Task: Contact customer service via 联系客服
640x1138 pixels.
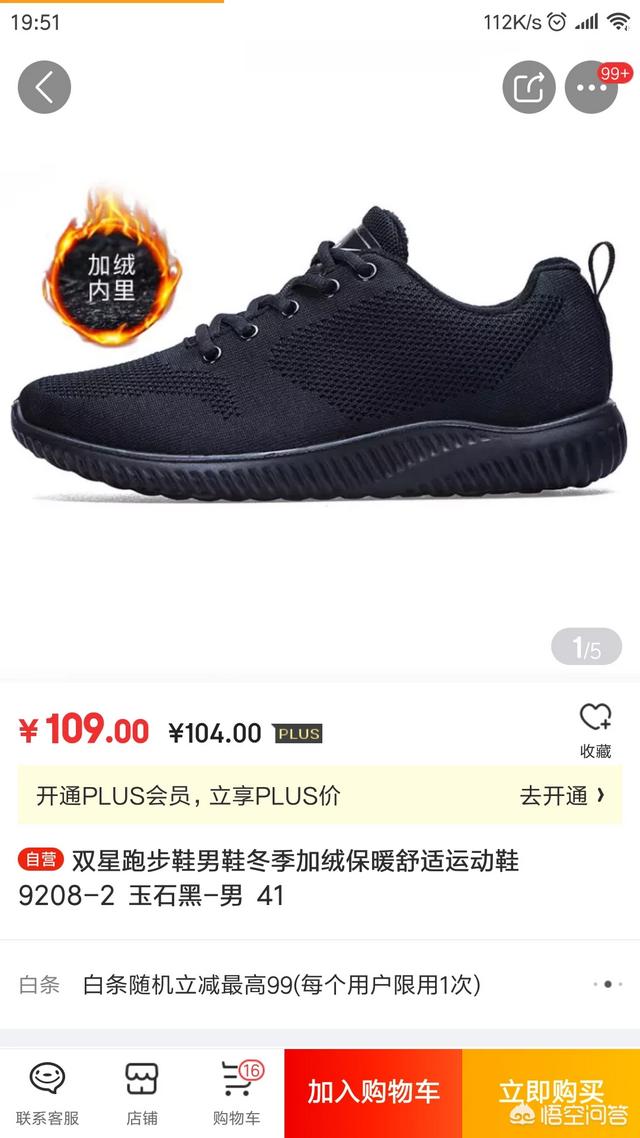Action: 48,1093
